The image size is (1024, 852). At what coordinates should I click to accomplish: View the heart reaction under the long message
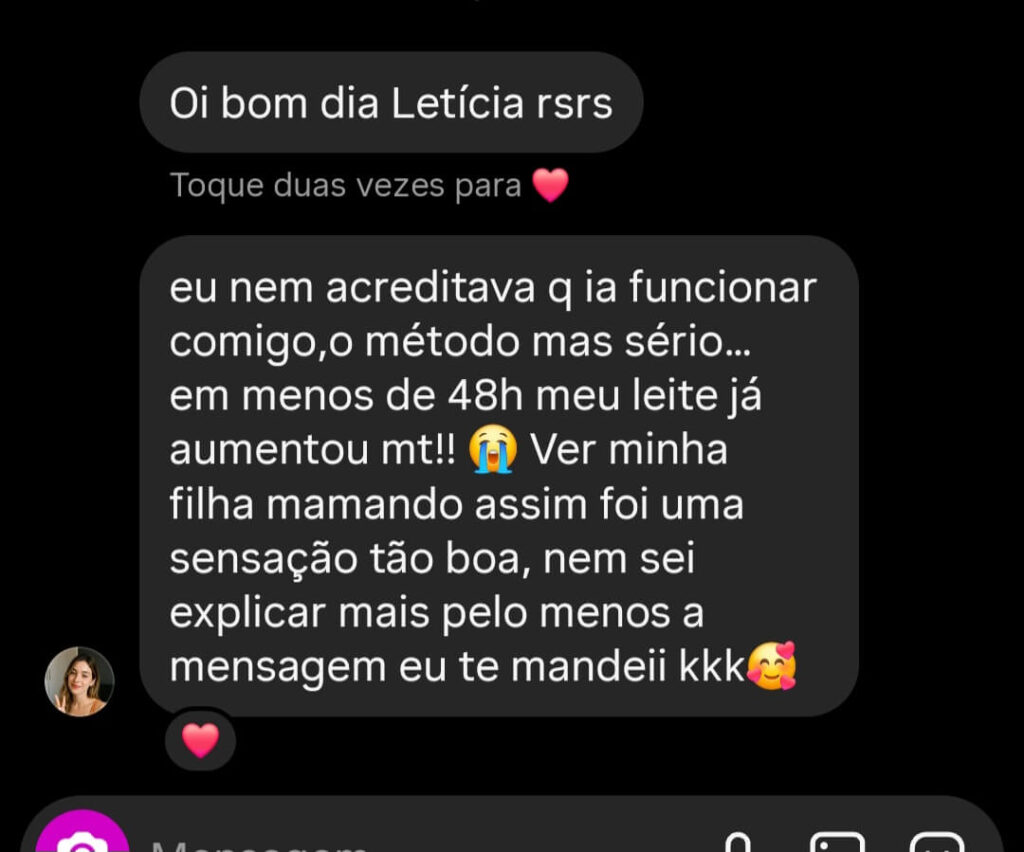200,741
